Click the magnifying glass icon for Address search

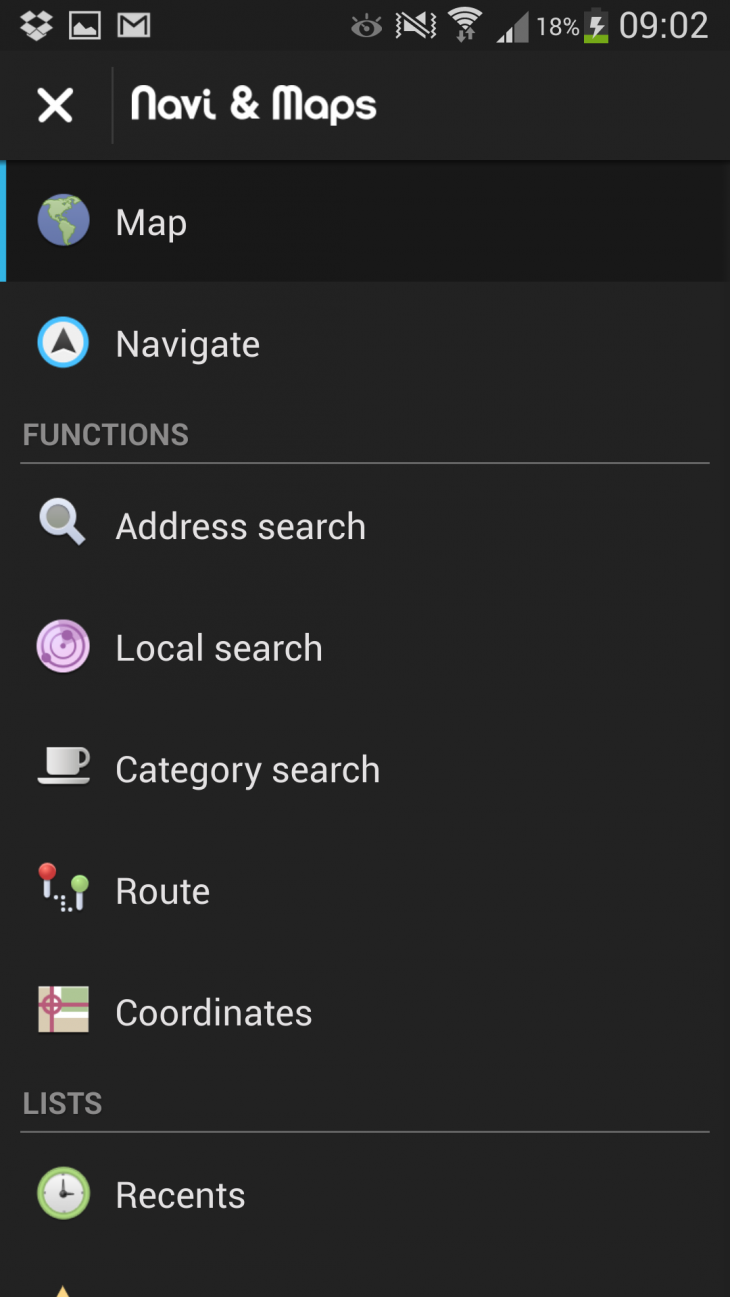[x=63, y=521]
